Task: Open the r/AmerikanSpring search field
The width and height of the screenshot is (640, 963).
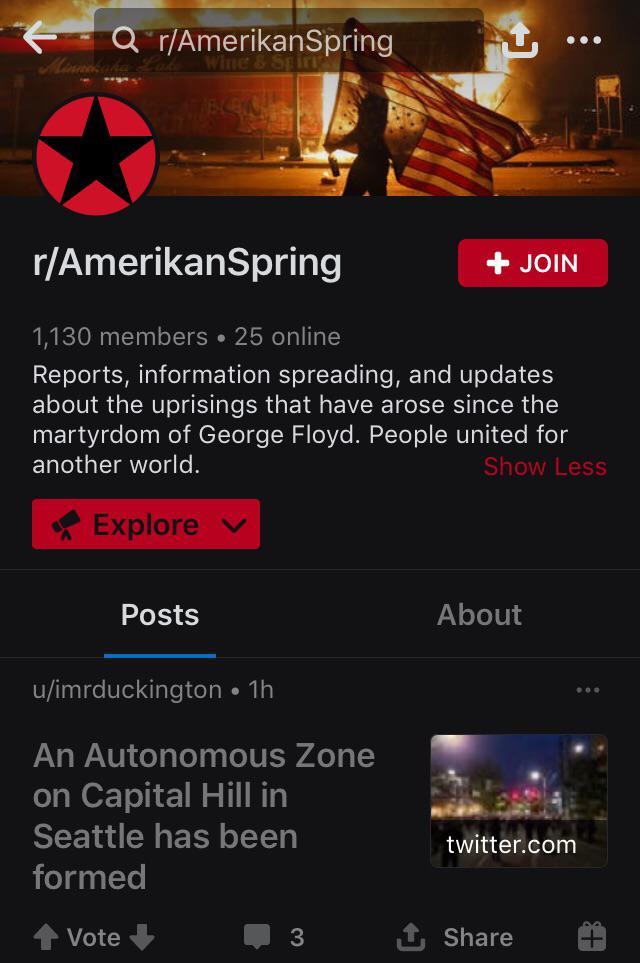Action: click(288, 41)
